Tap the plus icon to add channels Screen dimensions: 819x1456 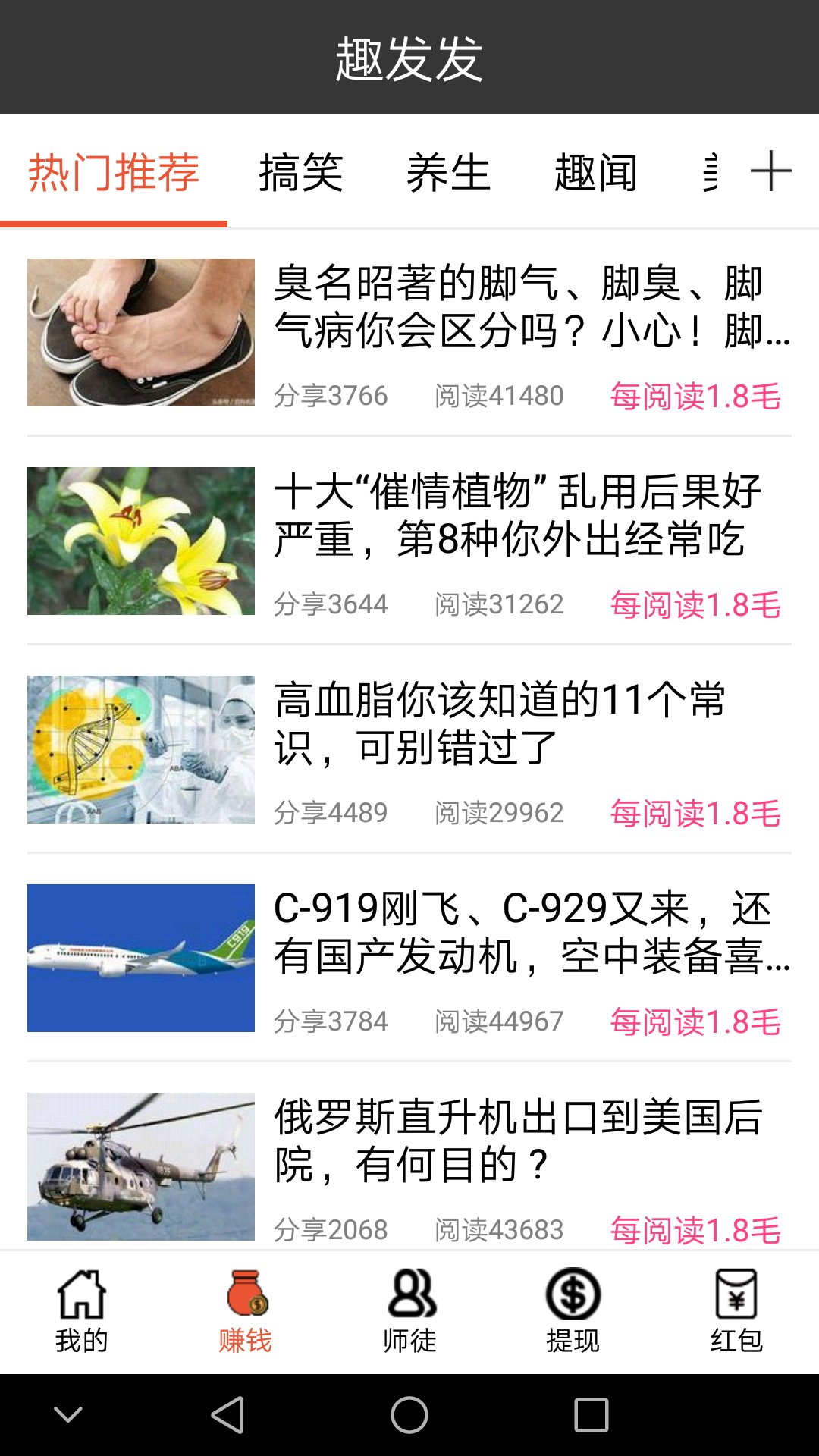coord(772,173)
